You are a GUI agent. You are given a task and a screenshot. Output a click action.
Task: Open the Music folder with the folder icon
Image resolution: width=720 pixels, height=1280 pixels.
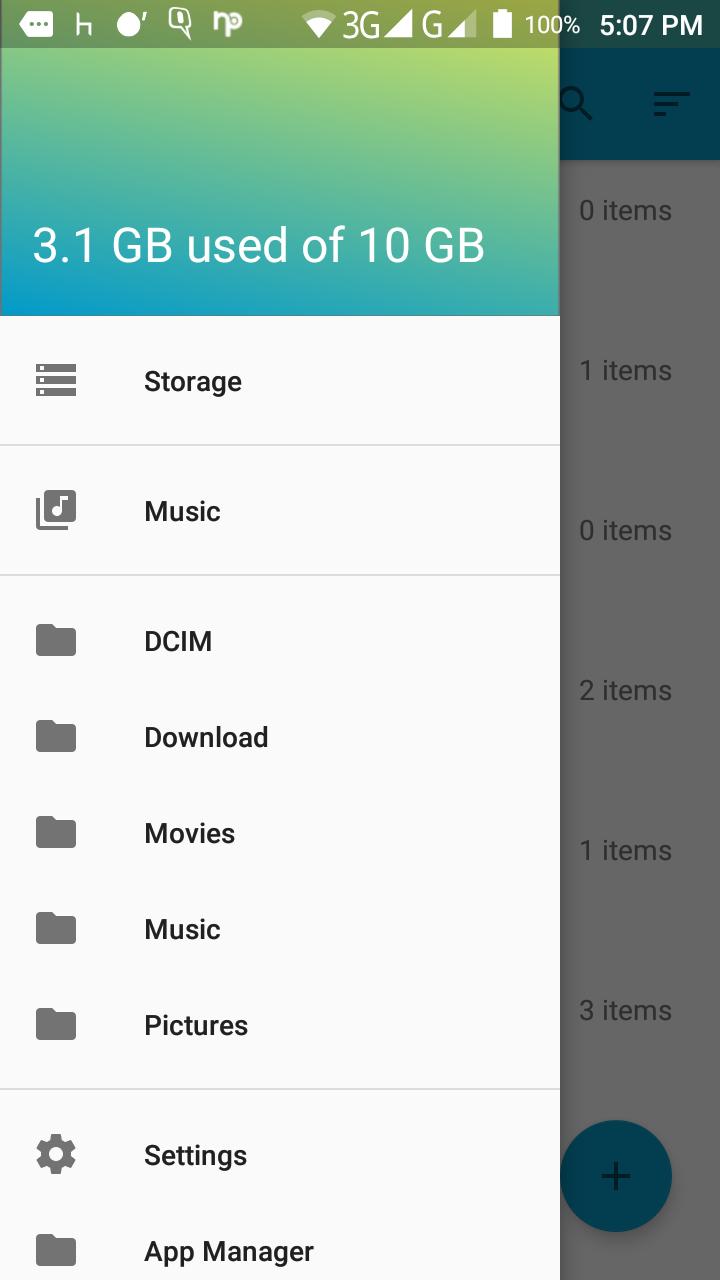[182, 929]
